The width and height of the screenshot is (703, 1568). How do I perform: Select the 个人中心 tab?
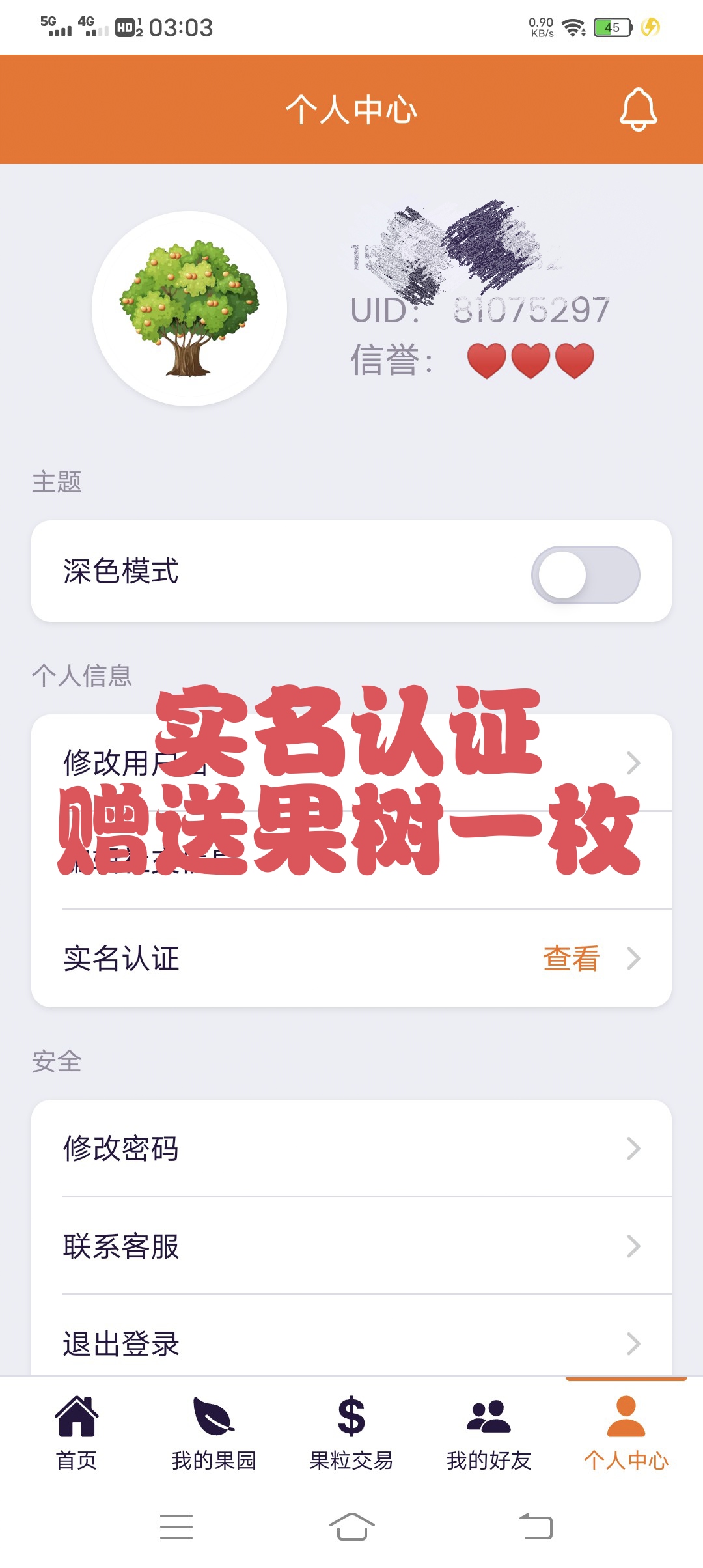pyautogui.click(x=626, y=1433)
